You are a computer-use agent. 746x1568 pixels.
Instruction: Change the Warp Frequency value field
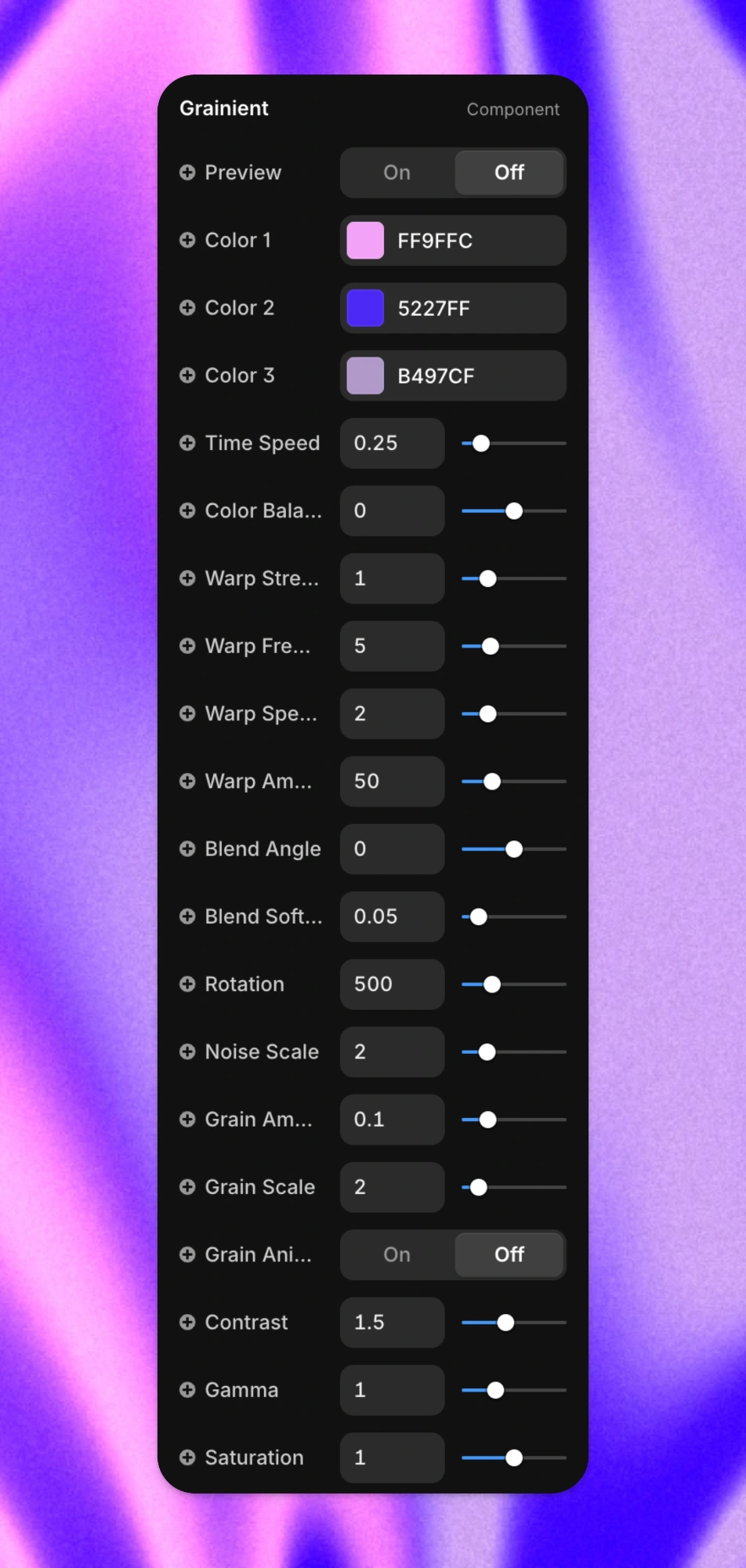click(x=392, y=646)
